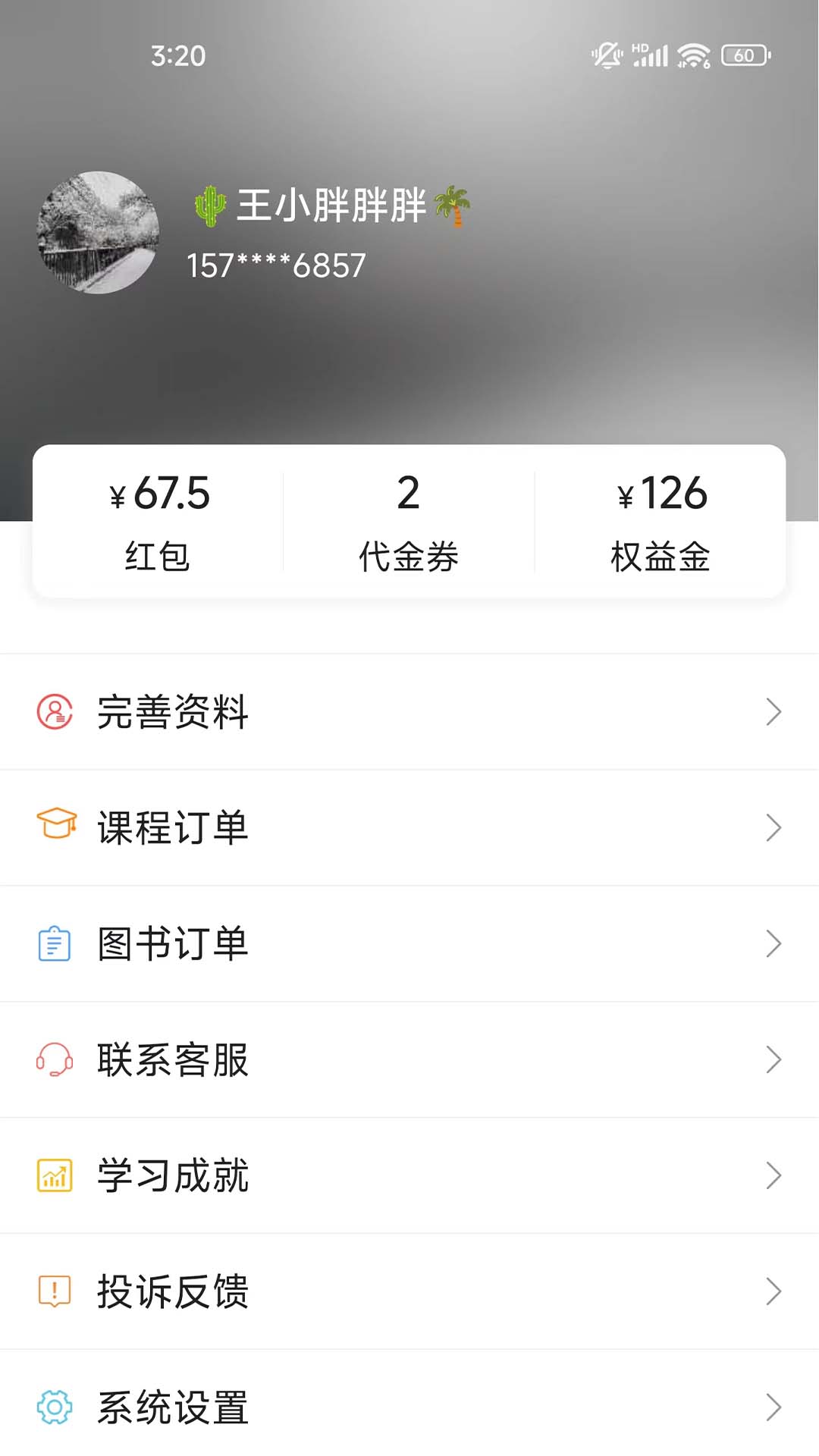The width and height of the screenshot is (819, 1456).
Task: Tap the Wi-Fi icon in status bar
Action: 692,55
